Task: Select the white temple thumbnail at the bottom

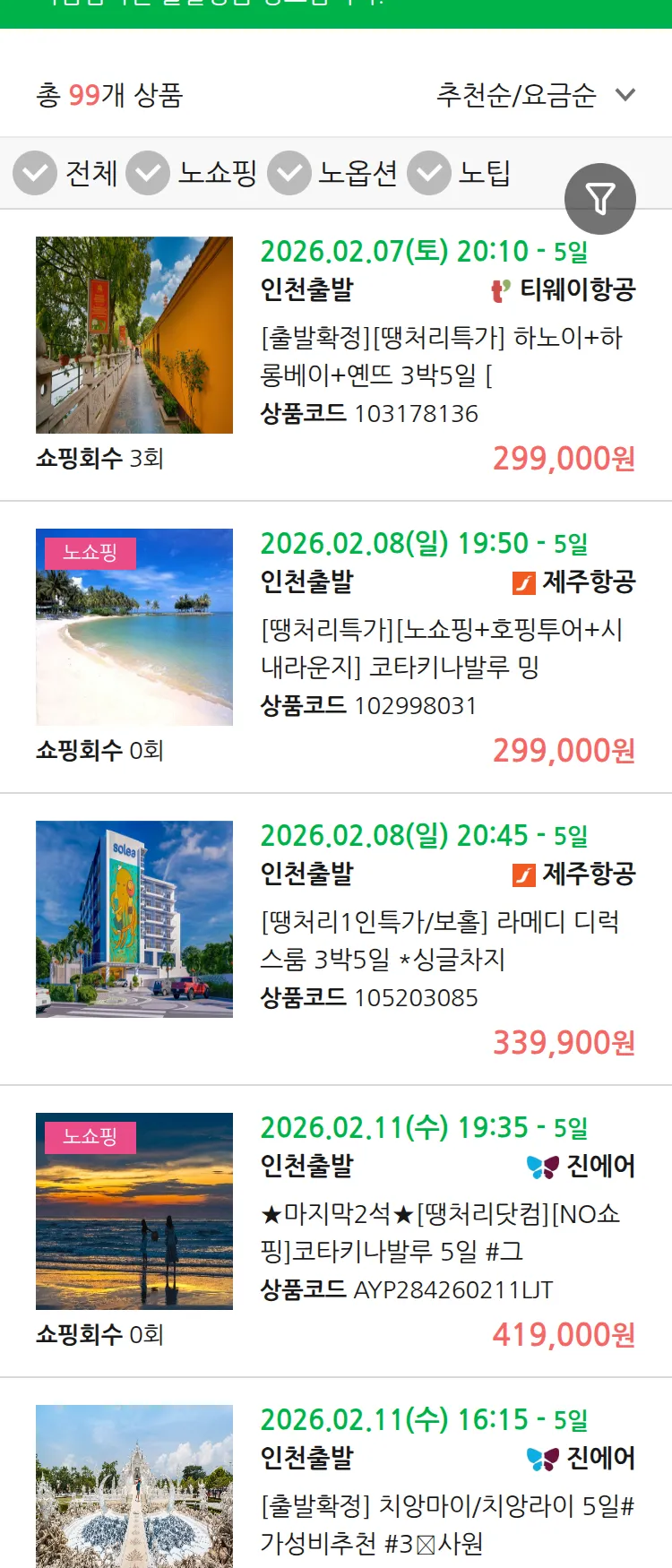Action: tap(134, 1486)
